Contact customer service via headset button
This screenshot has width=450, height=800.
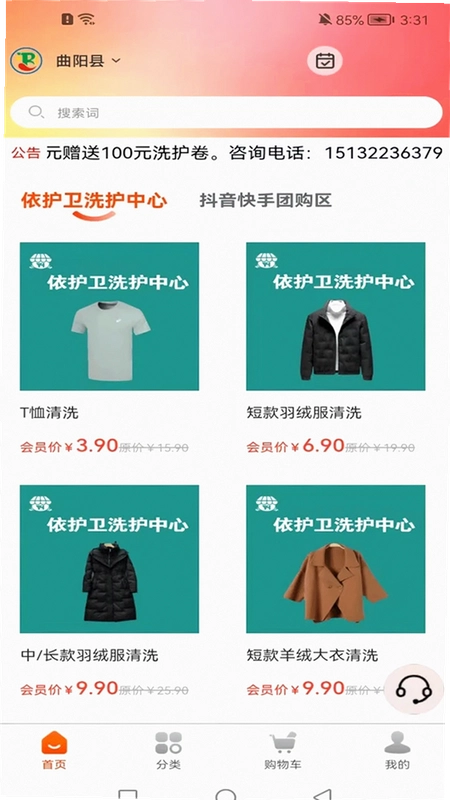pos(414,691)
